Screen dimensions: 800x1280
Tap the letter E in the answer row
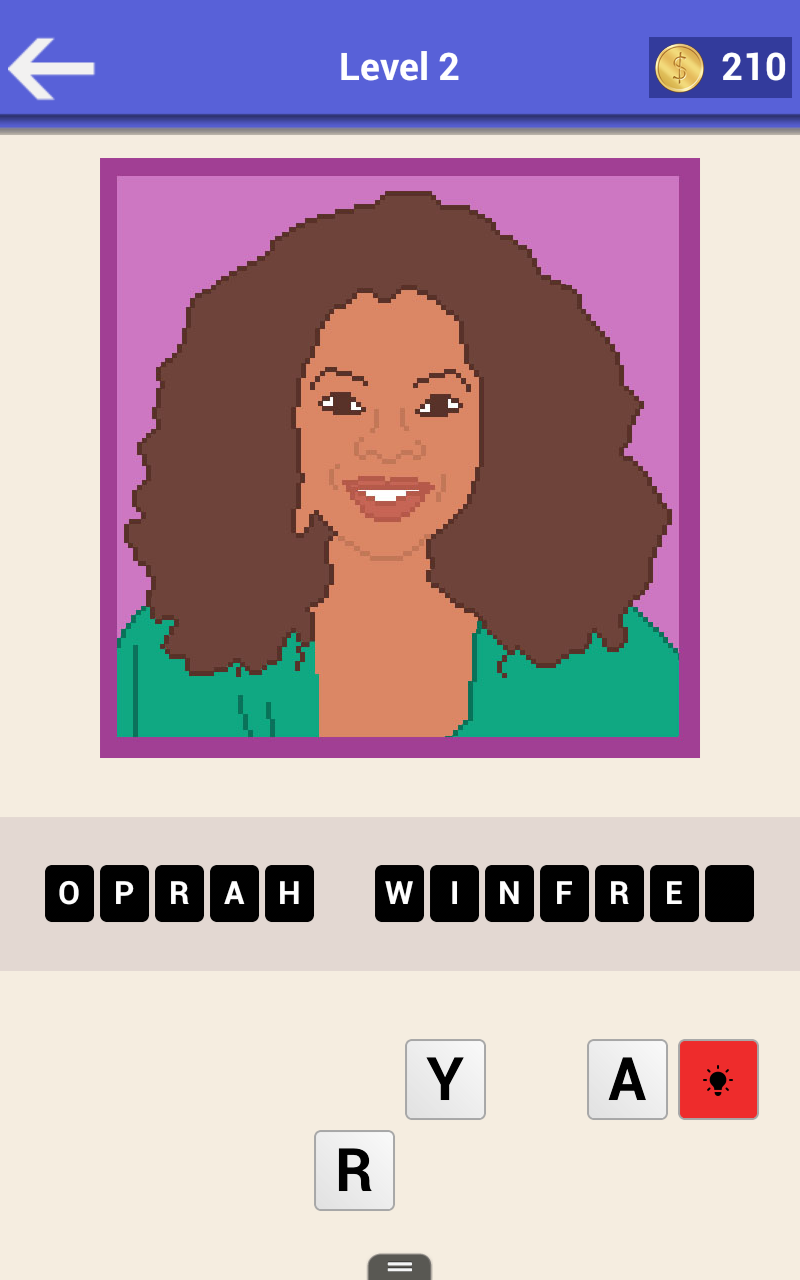(673, 893)
